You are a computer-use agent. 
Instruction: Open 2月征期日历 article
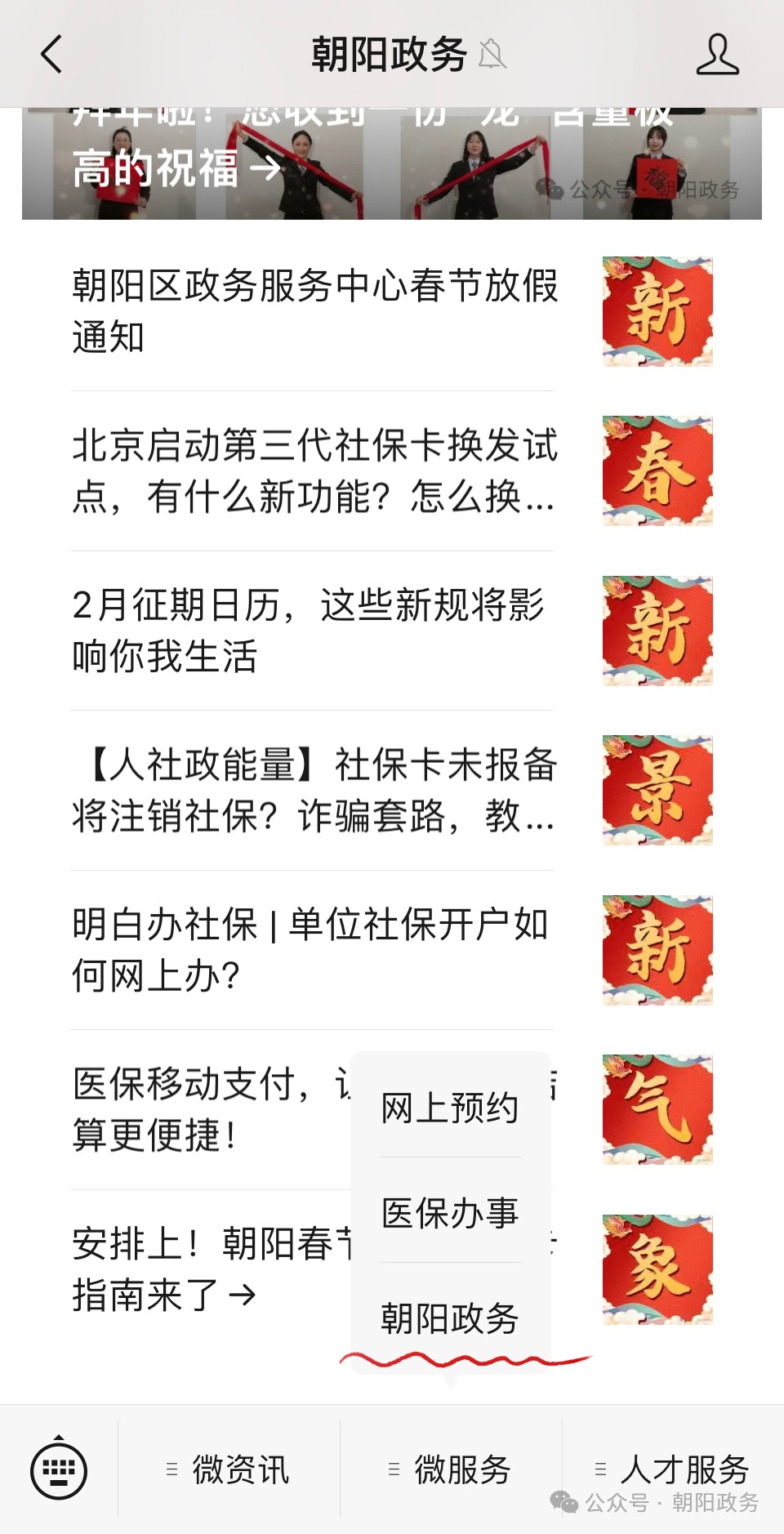pyautogui.click(x=314, y=630)
